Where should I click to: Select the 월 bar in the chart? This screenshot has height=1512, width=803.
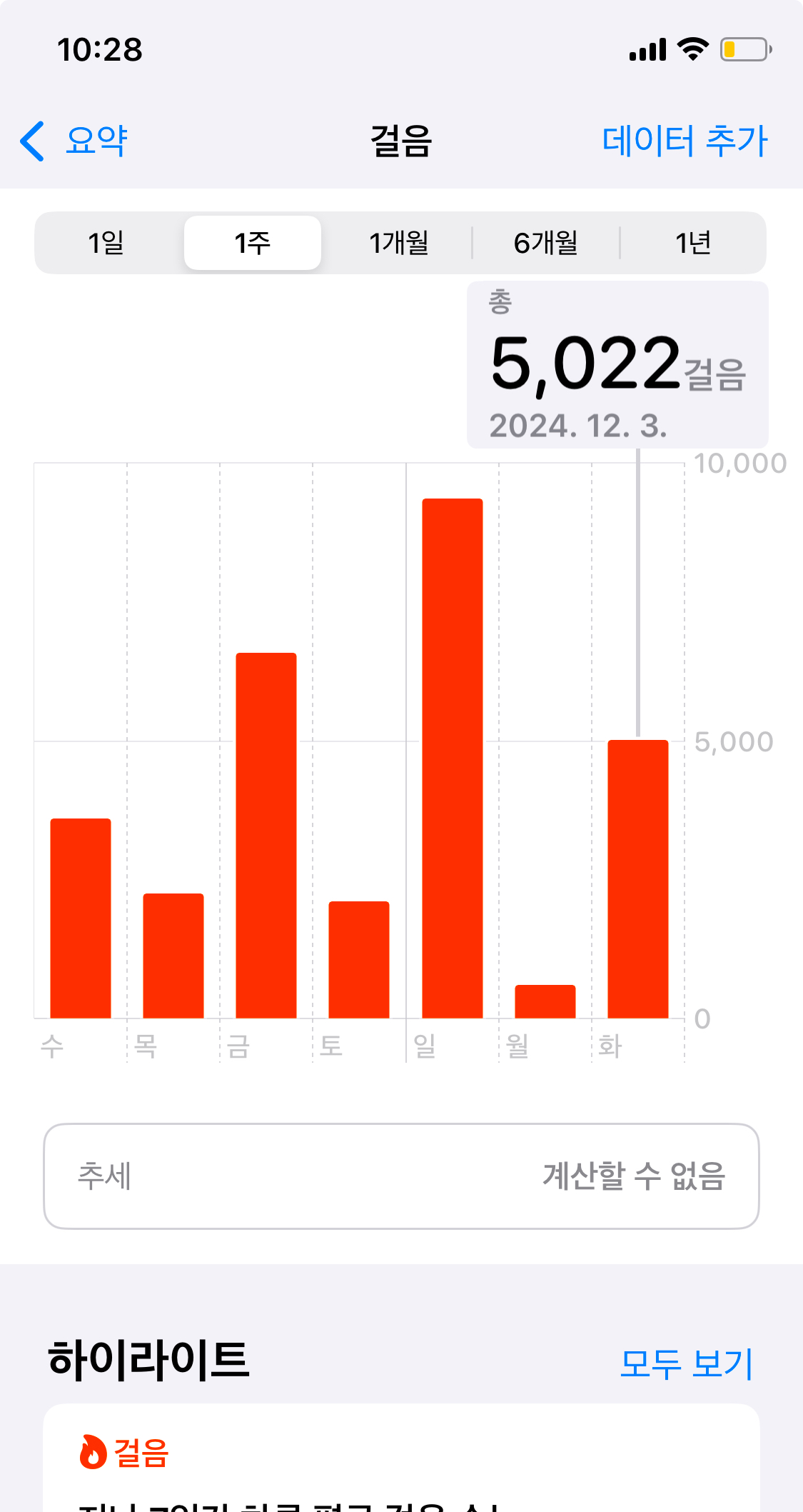(545, 1001)
